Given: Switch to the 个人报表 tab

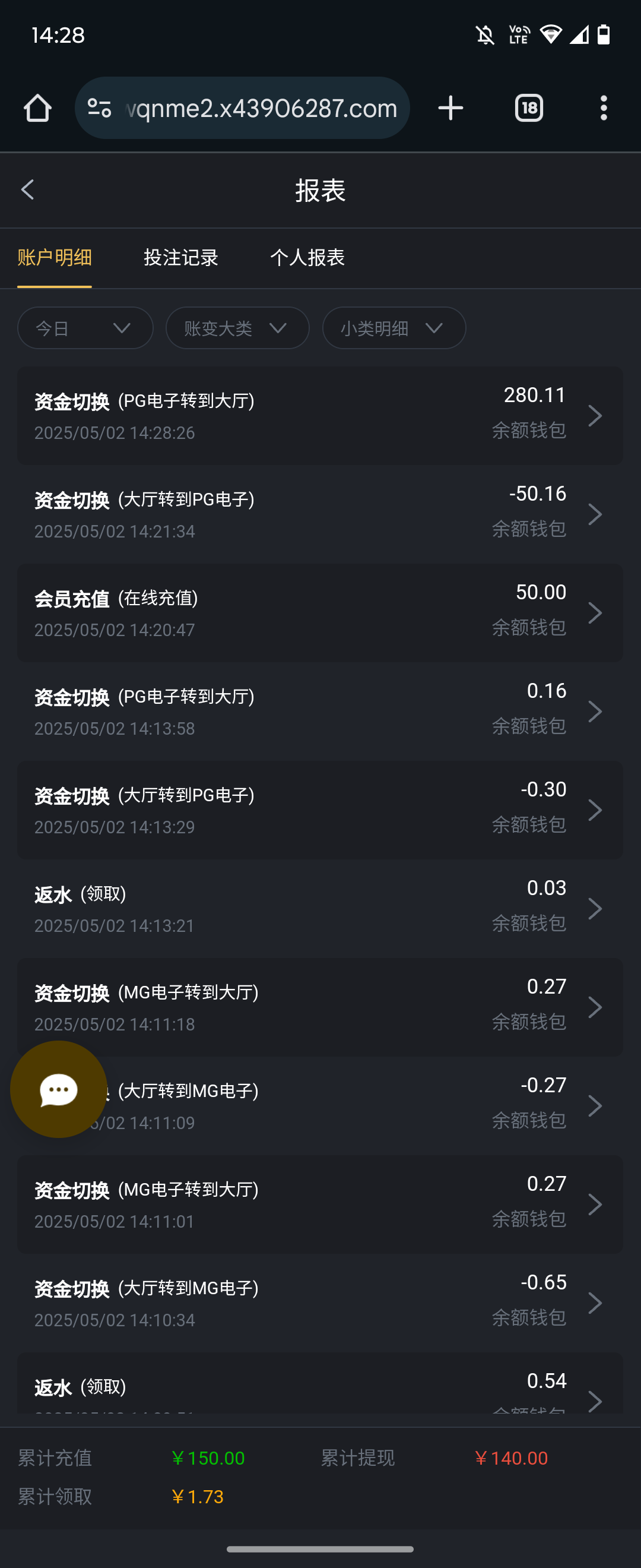Looking at the screenshot, I should click(307, 258).
